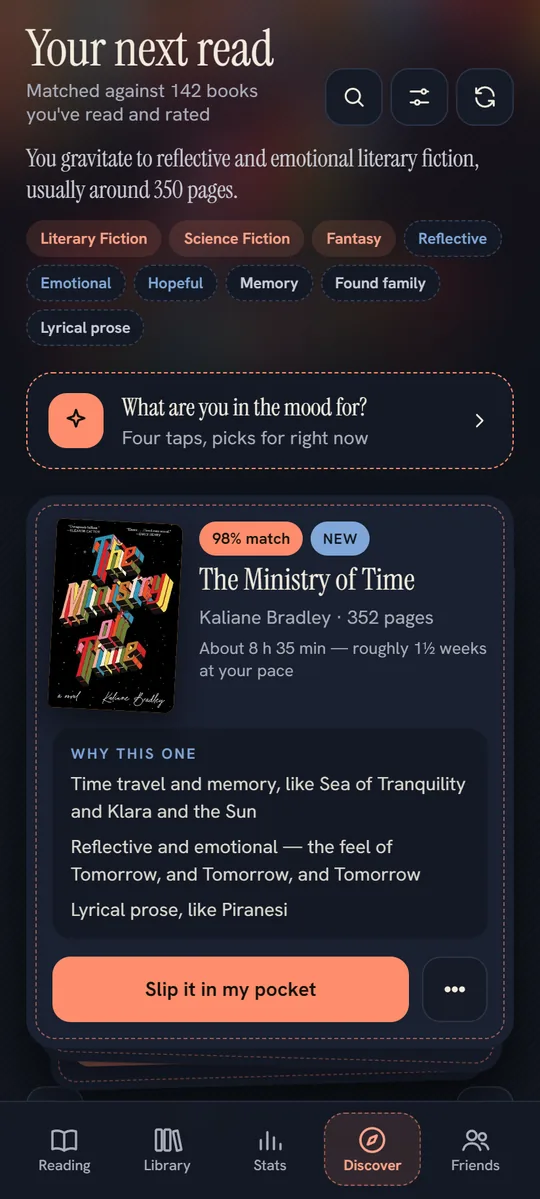
Task: Open the search icon
Action: click(x=353, y=97)
